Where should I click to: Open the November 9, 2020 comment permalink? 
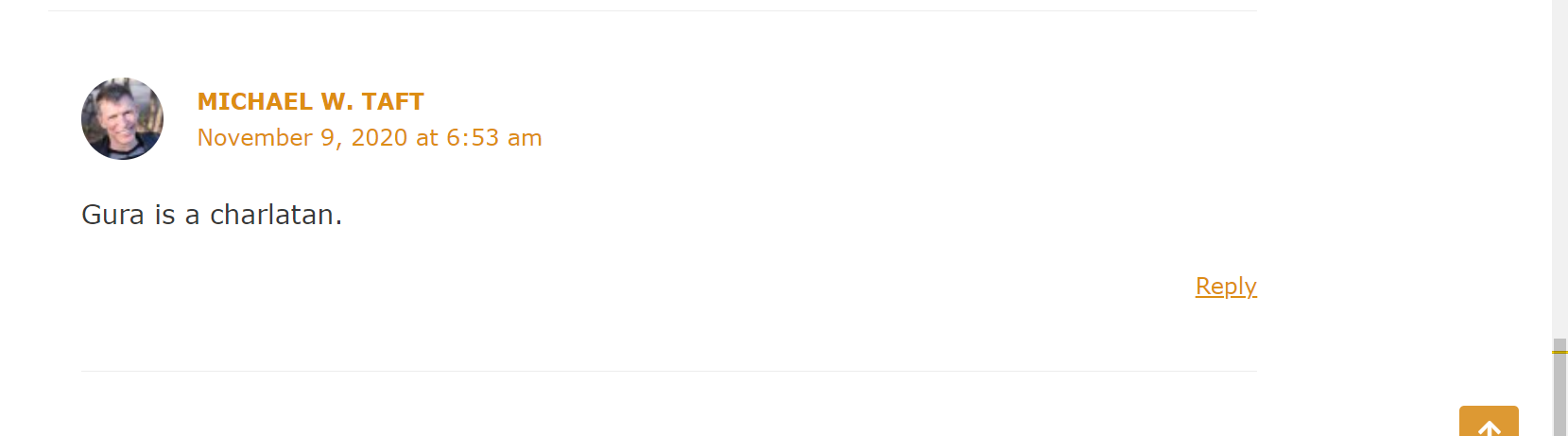click(x=369, y=138)
